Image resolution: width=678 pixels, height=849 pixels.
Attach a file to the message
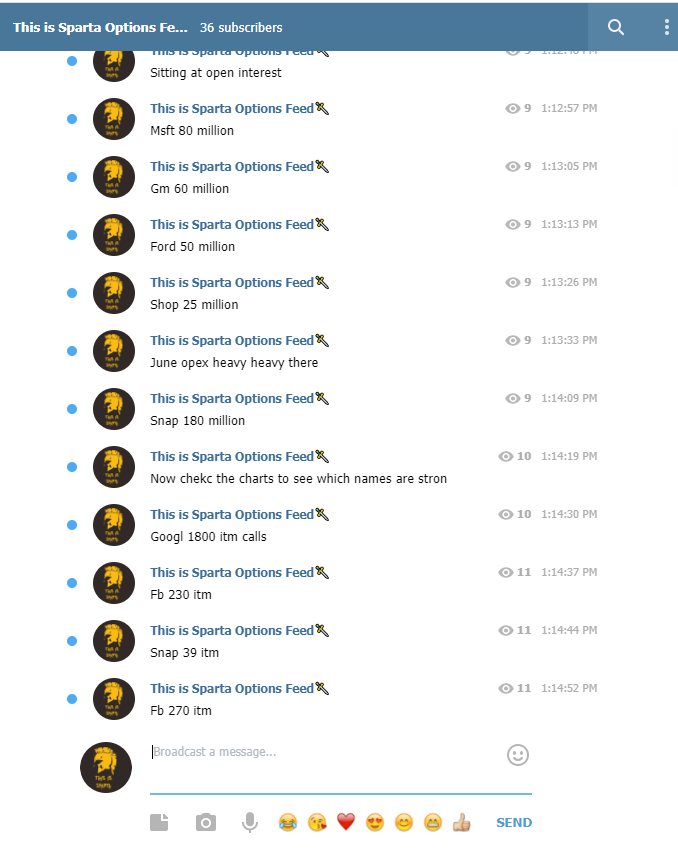coord(160,822)
